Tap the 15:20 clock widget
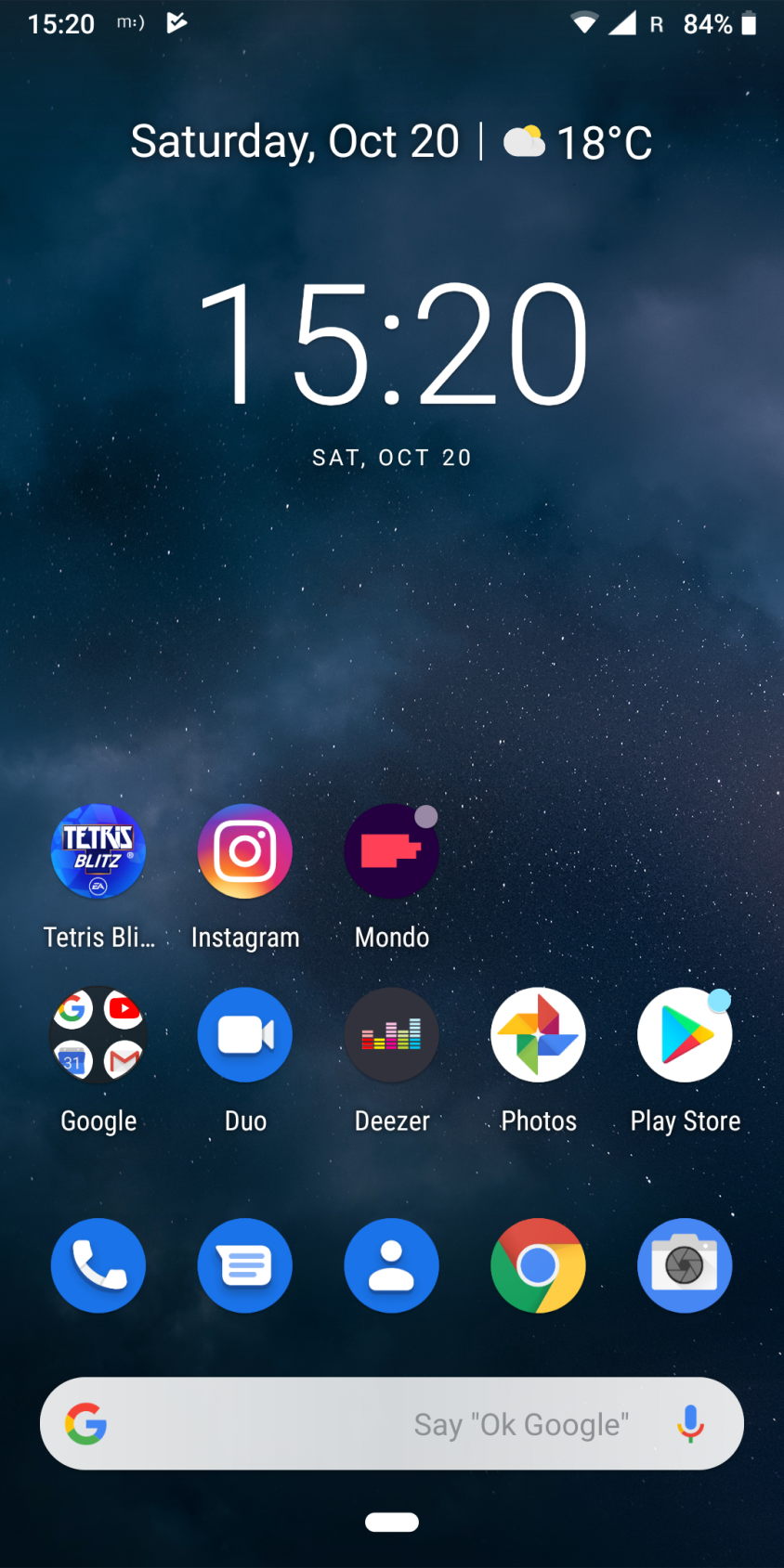 tap(392, 345)
